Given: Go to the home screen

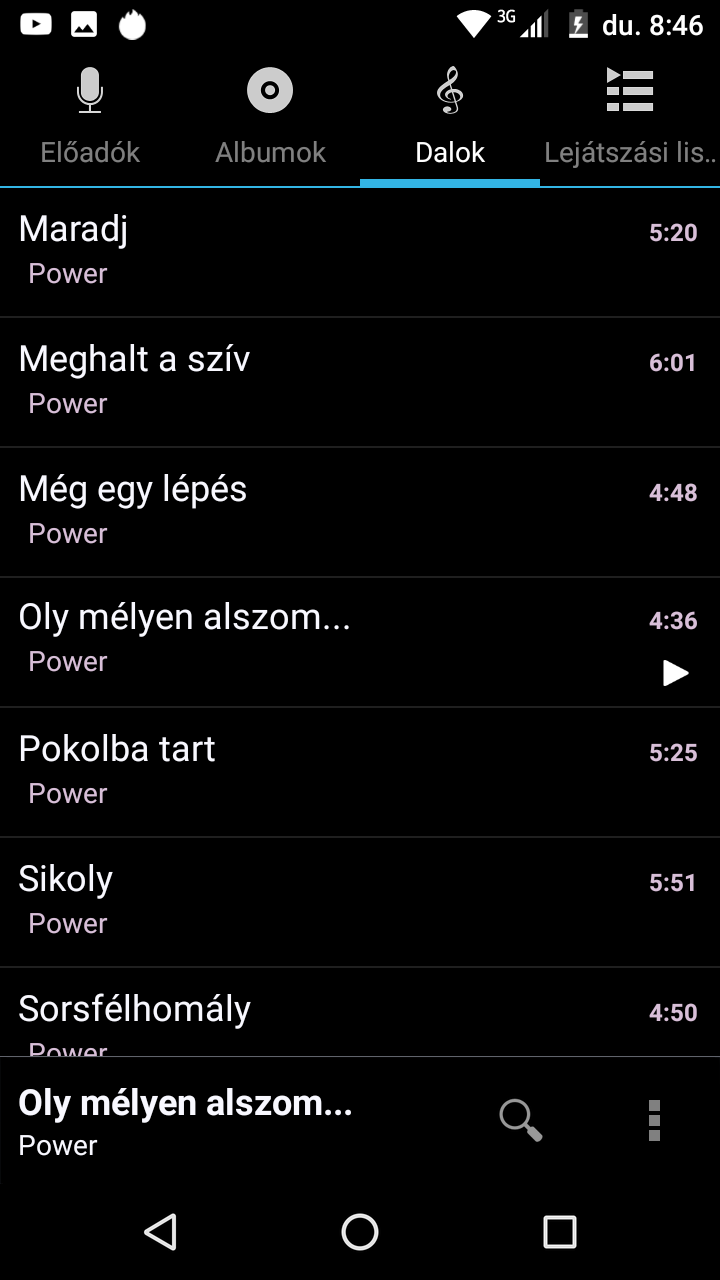Looking at the screenshot, I should pos(360,1232).
